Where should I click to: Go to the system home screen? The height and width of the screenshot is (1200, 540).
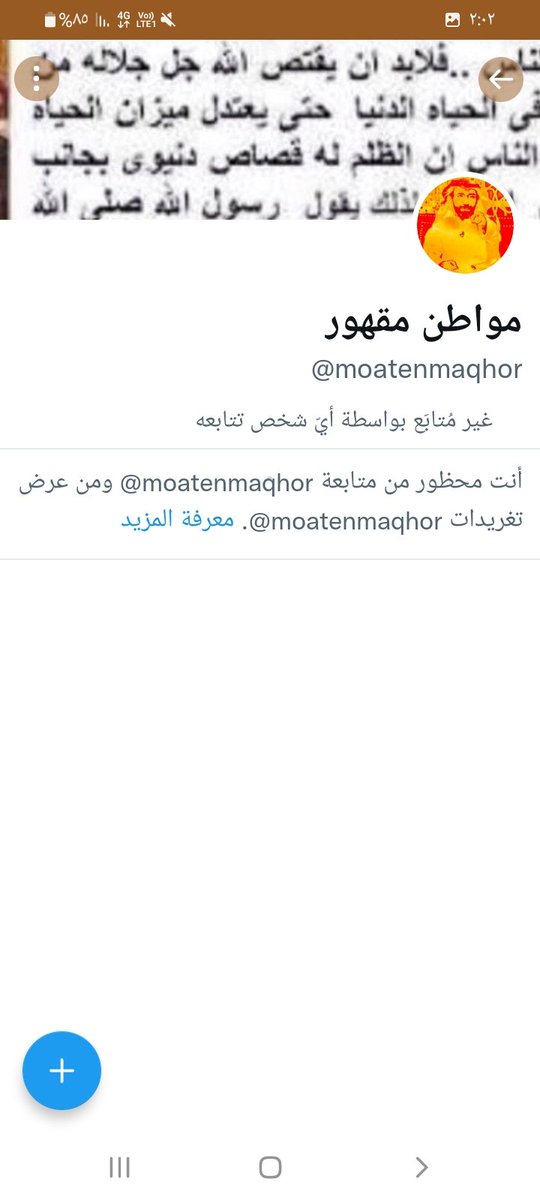coord(270,1167)
